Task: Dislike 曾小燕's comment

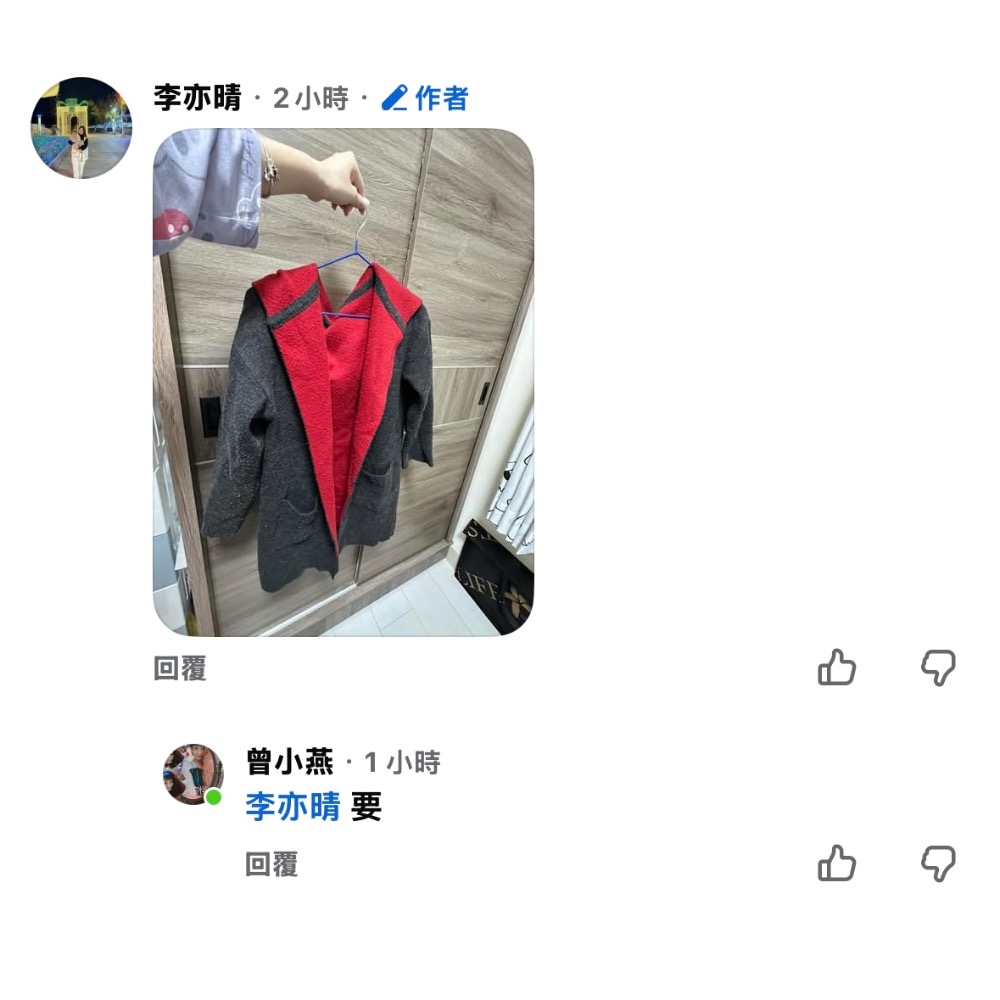Action: [x=938, y=863]
